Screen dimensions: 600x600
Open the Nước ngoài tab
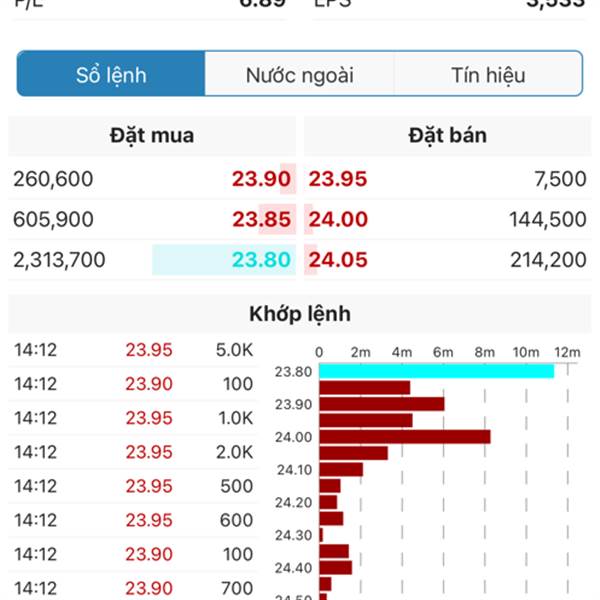coord(299,75)
